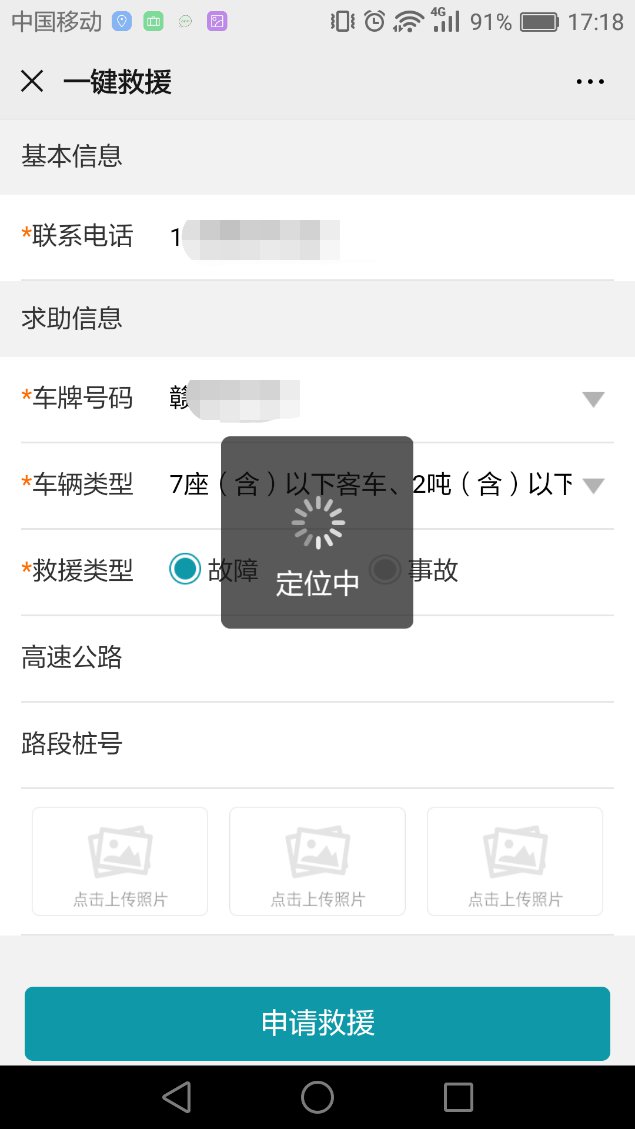Go to the system home screen
This screenshot has height=1129, width=635.
coord(317,1097)
